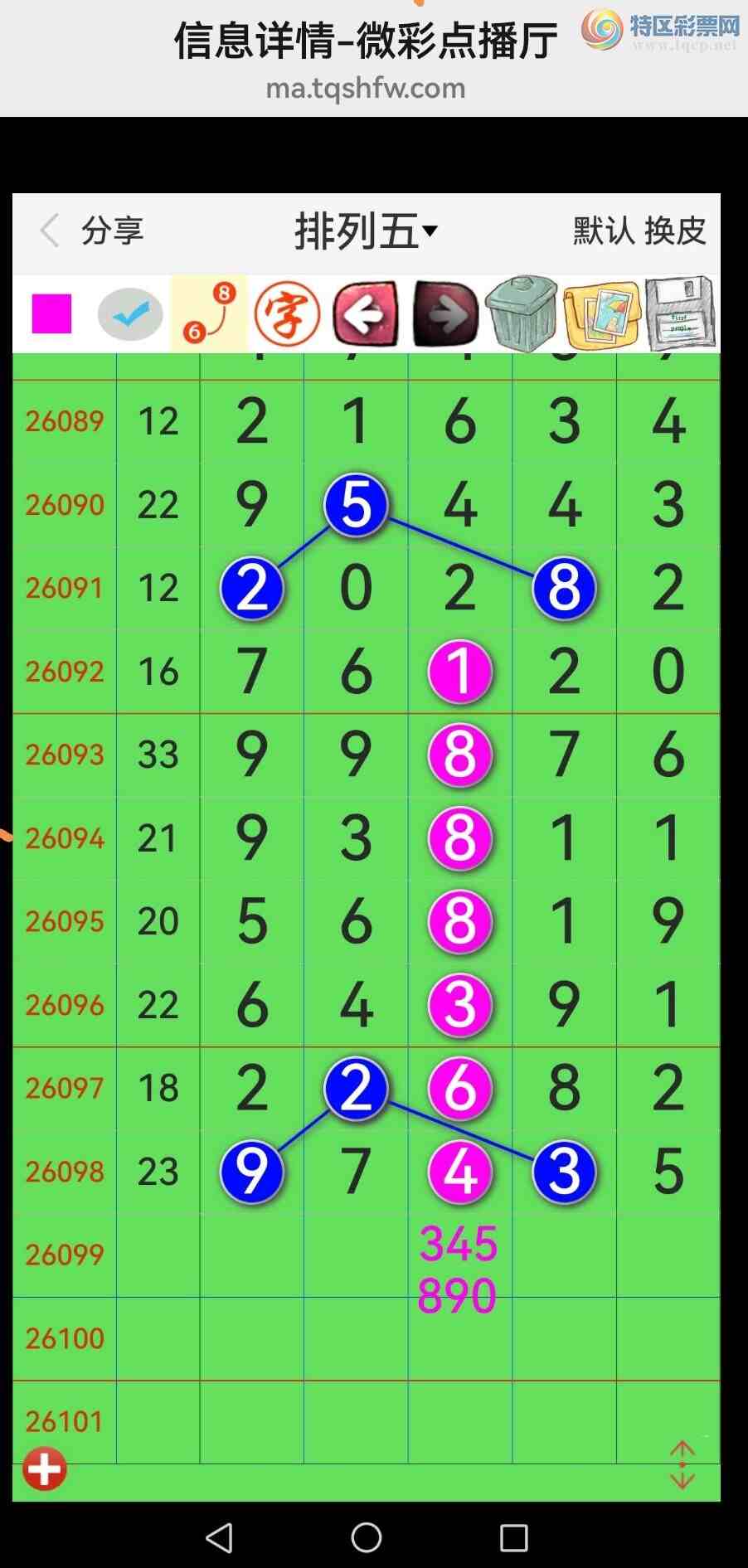Redo with the right arrow button

[x=445, y=314]
